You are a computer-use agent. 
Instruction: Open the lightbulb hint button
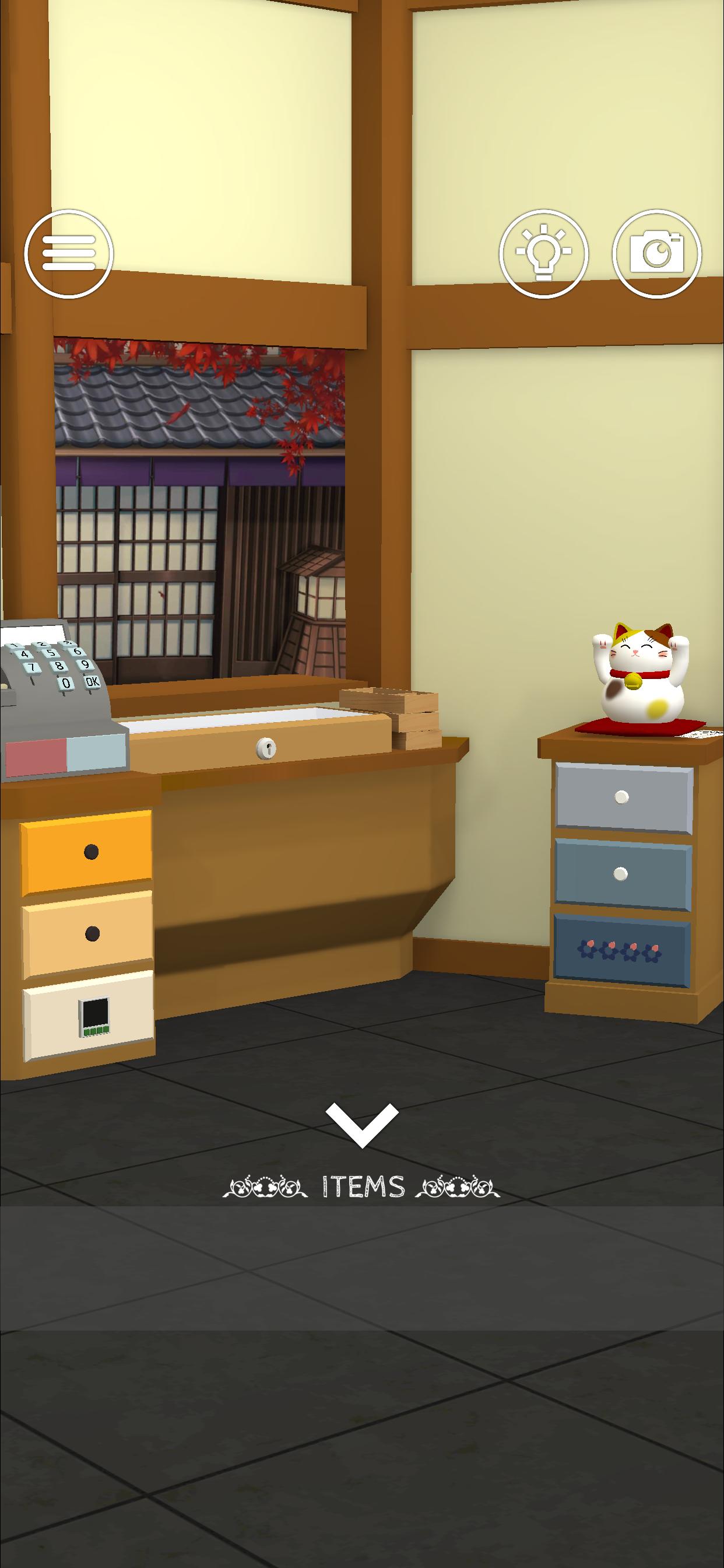543,253
